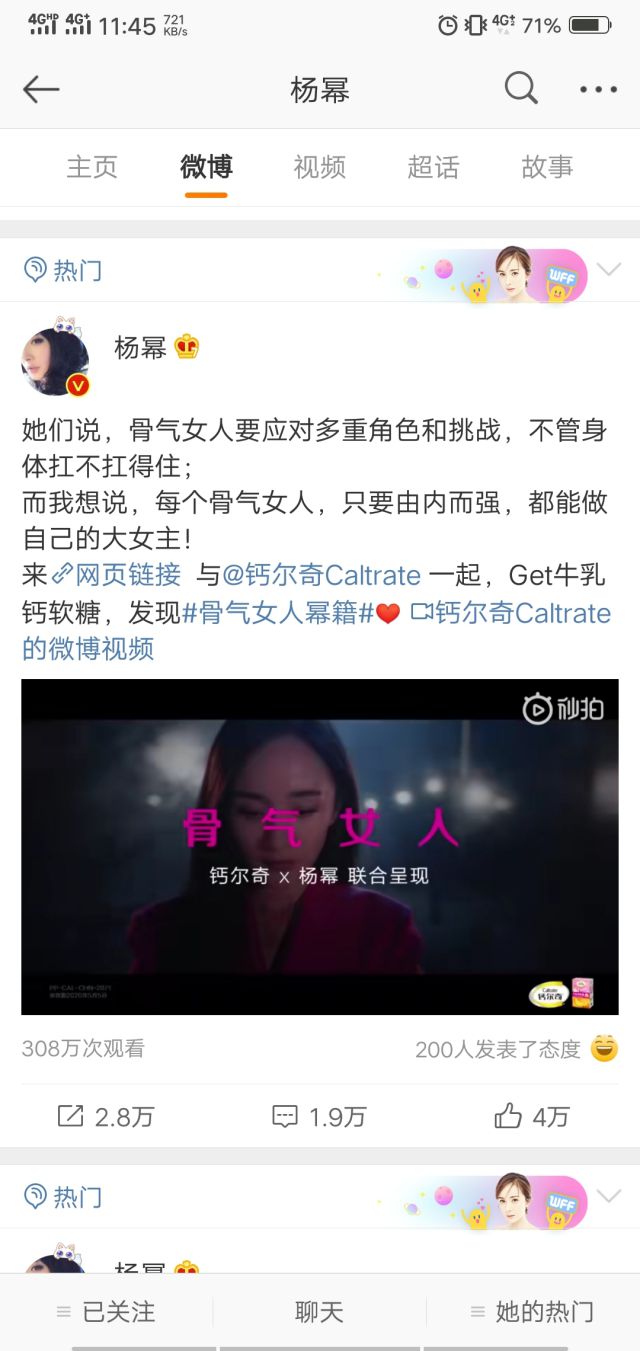The image size is (640, 1351).
Task: Switch to the 视频 tab
Action: pyautogui.click(x=319, y=167)
